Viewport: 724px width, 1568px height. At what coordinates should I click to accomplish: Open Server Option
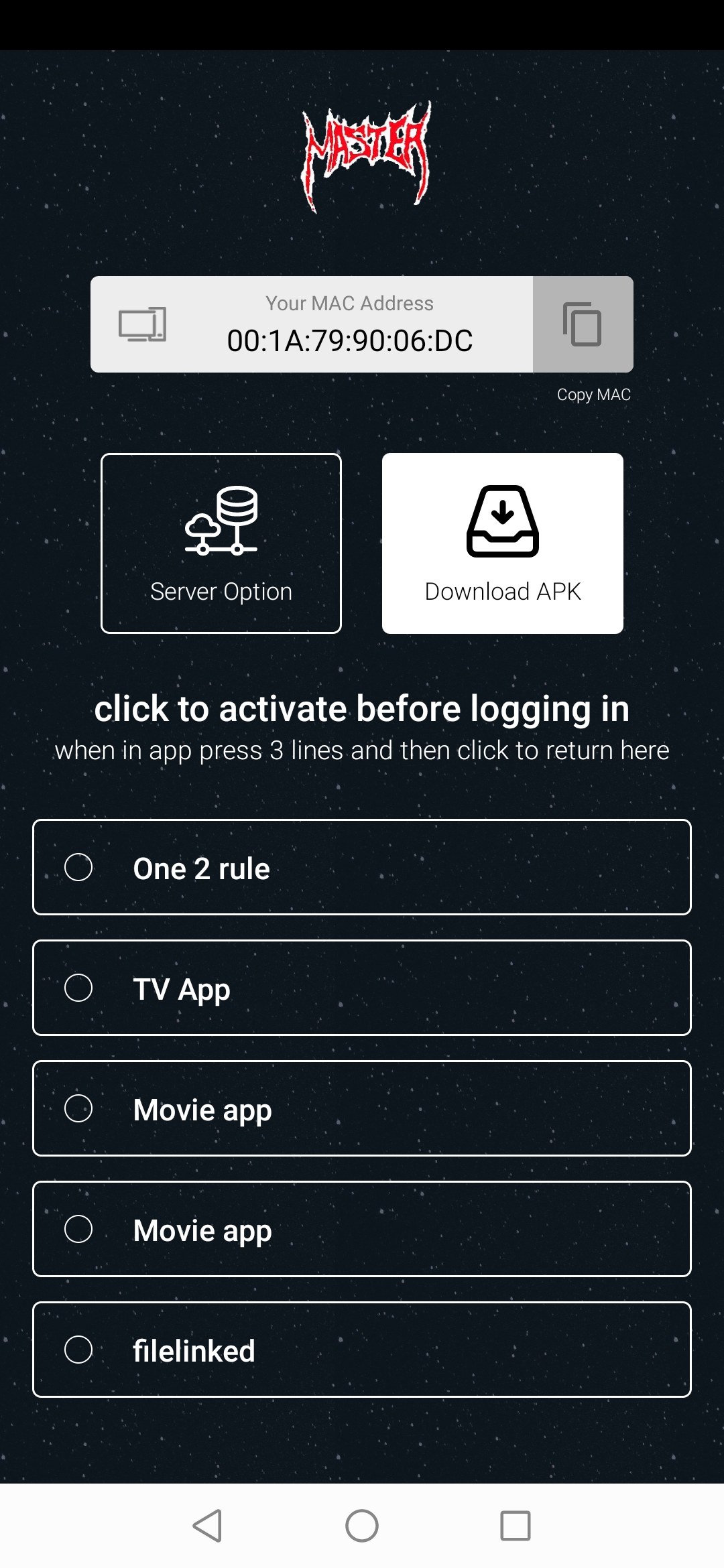tap(221, 543)
